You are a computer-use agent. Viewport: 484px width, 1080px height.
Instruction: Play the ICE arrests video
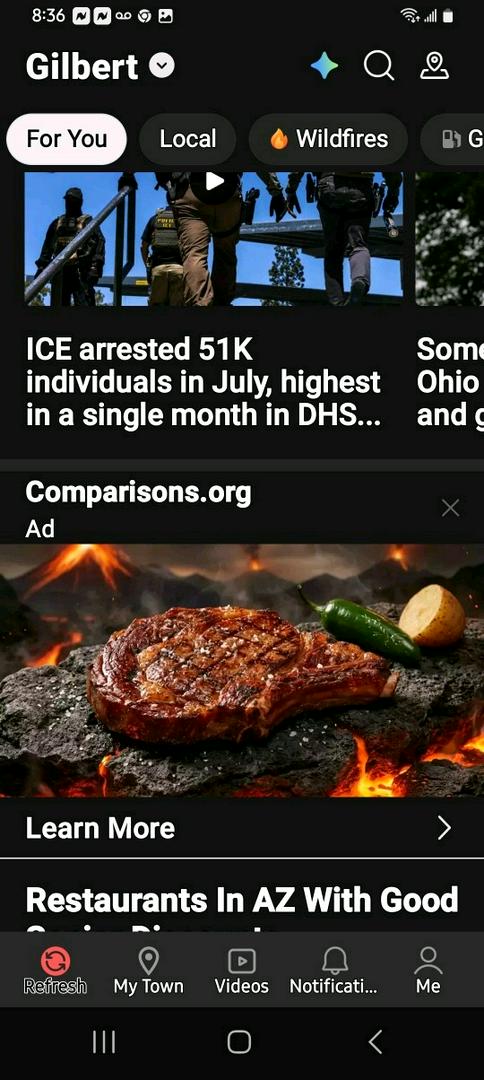(x=214, y=182)
